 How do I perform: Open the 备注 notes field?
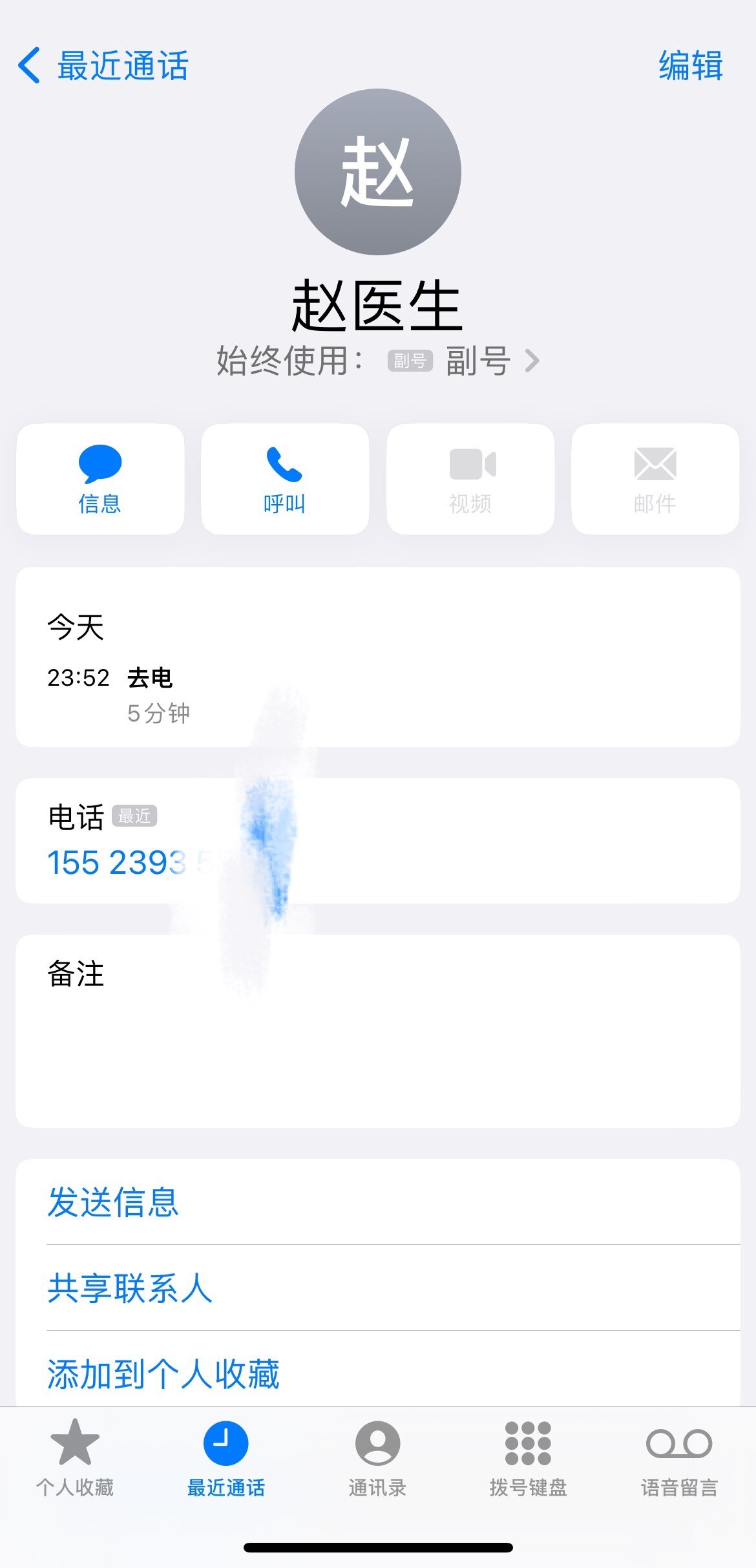[377, 1030]
